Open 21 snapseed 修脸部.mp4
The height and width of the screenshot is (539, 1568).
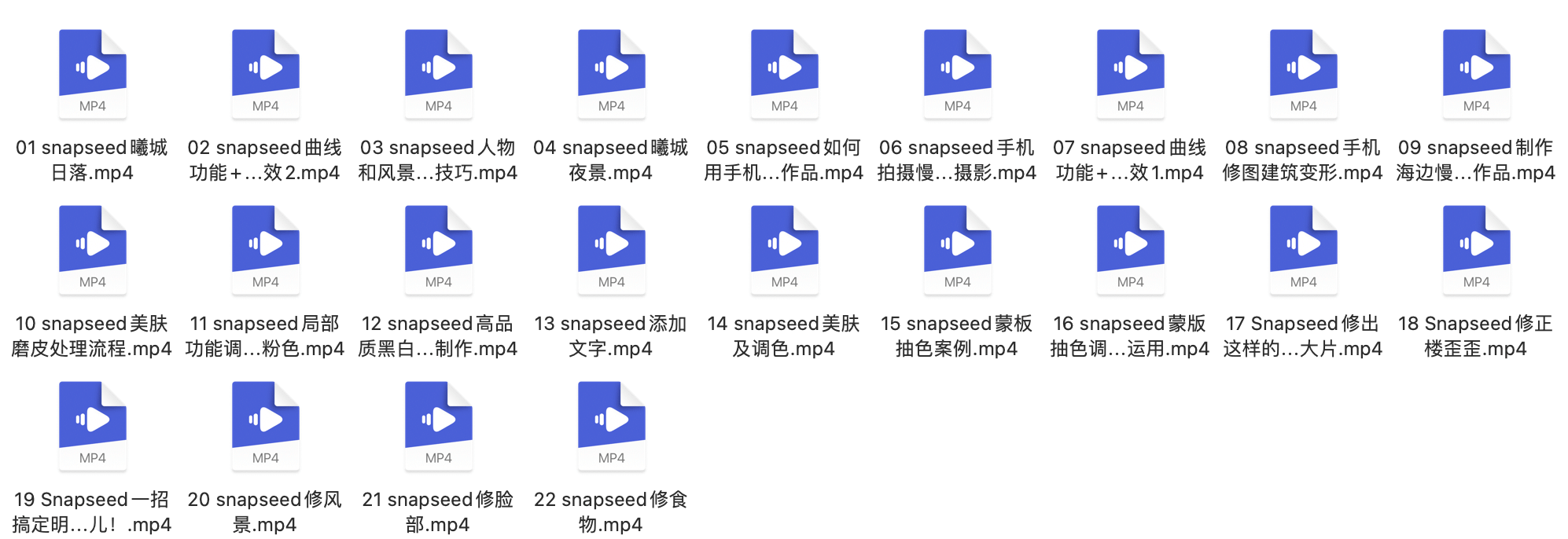[x=439, y=427]
